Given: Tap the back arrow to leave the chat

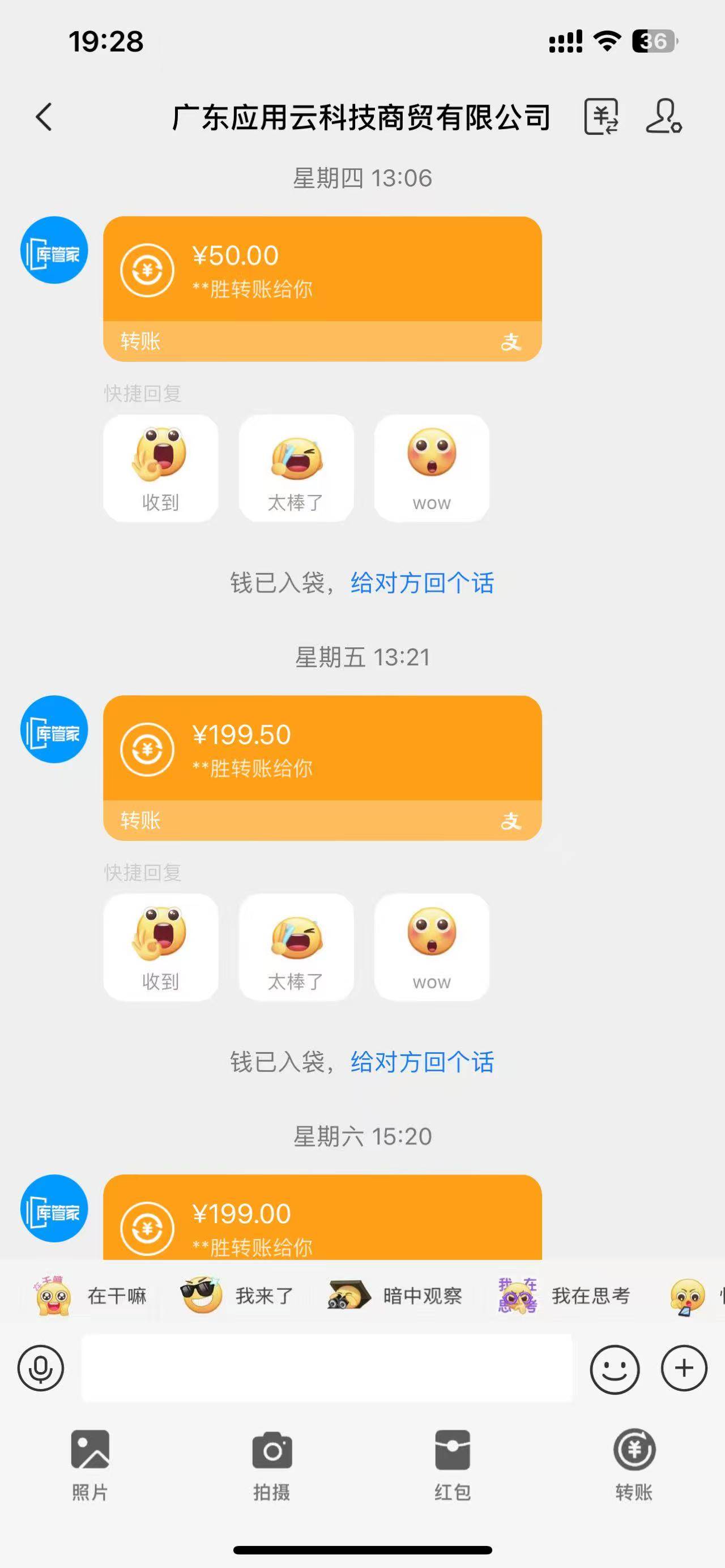Looking at the screenshot, I should pos(42,116).
